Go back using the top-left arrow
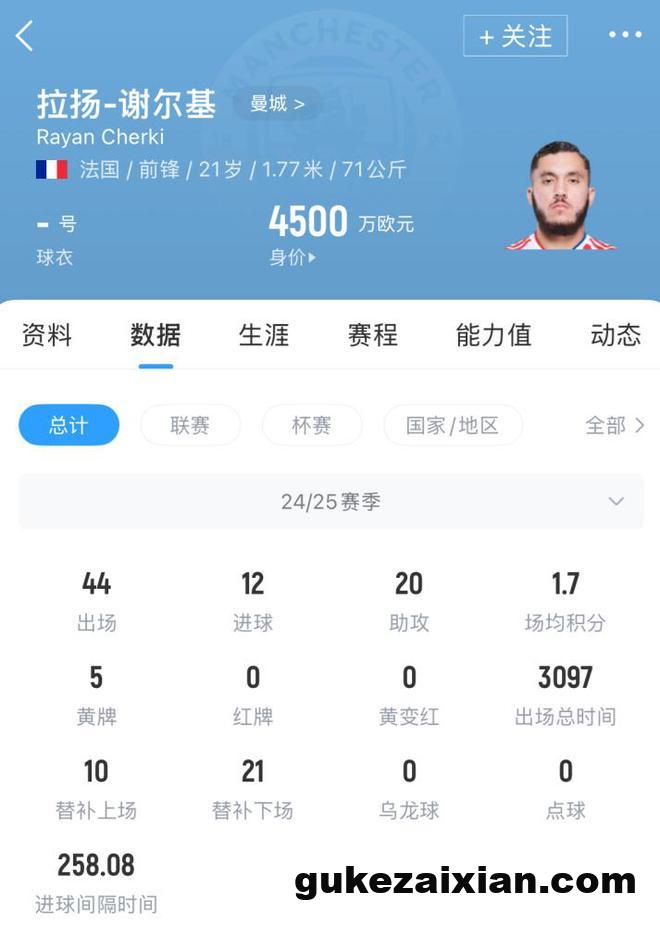This screenshot has height=925, width=660. coord(25,36)
